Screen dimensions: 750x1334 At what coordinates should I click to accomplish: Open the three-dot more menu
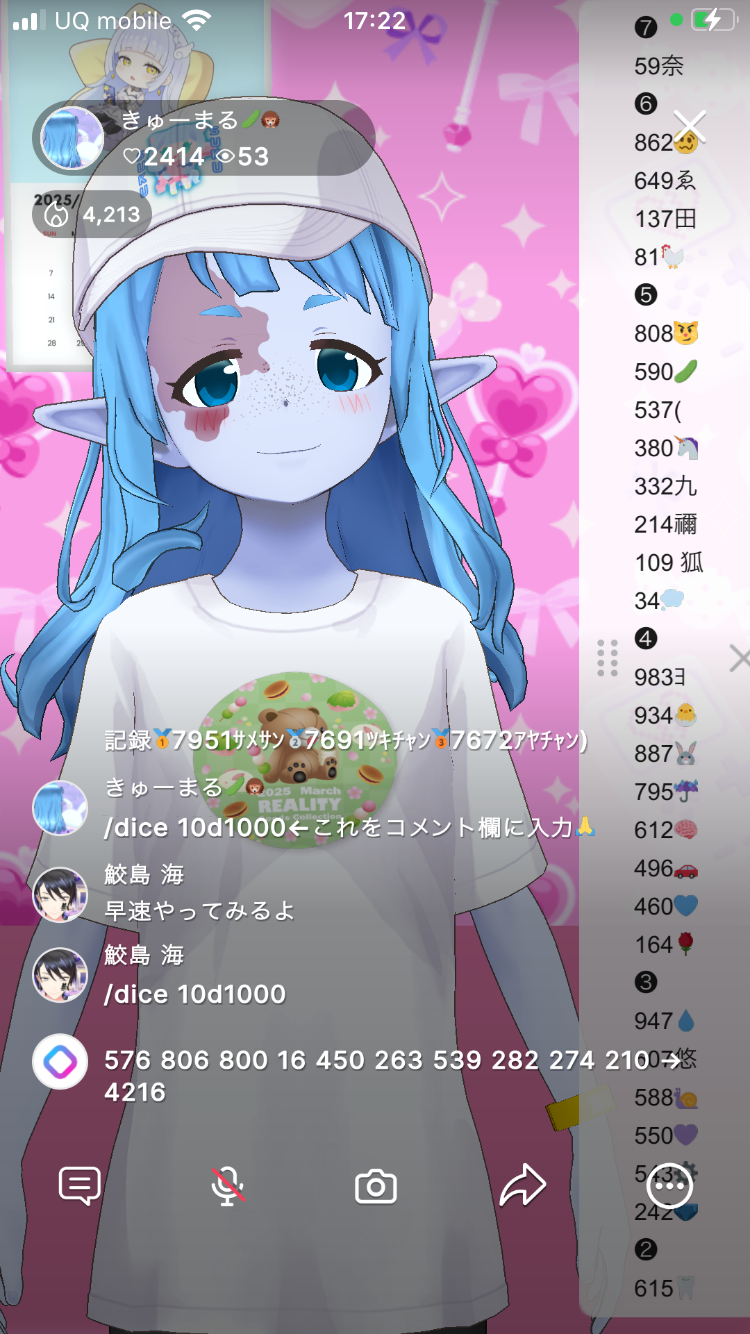click(x=669, y=1187)
